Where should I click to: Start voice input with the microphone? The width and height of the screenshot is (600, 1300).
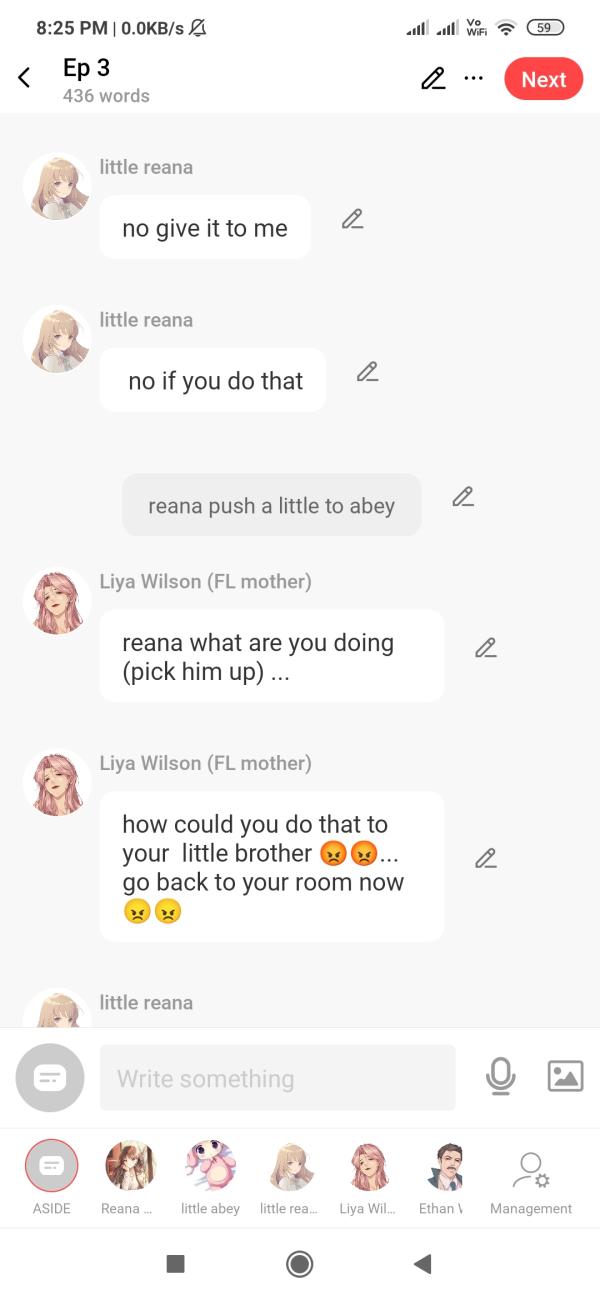[500, 1076]
